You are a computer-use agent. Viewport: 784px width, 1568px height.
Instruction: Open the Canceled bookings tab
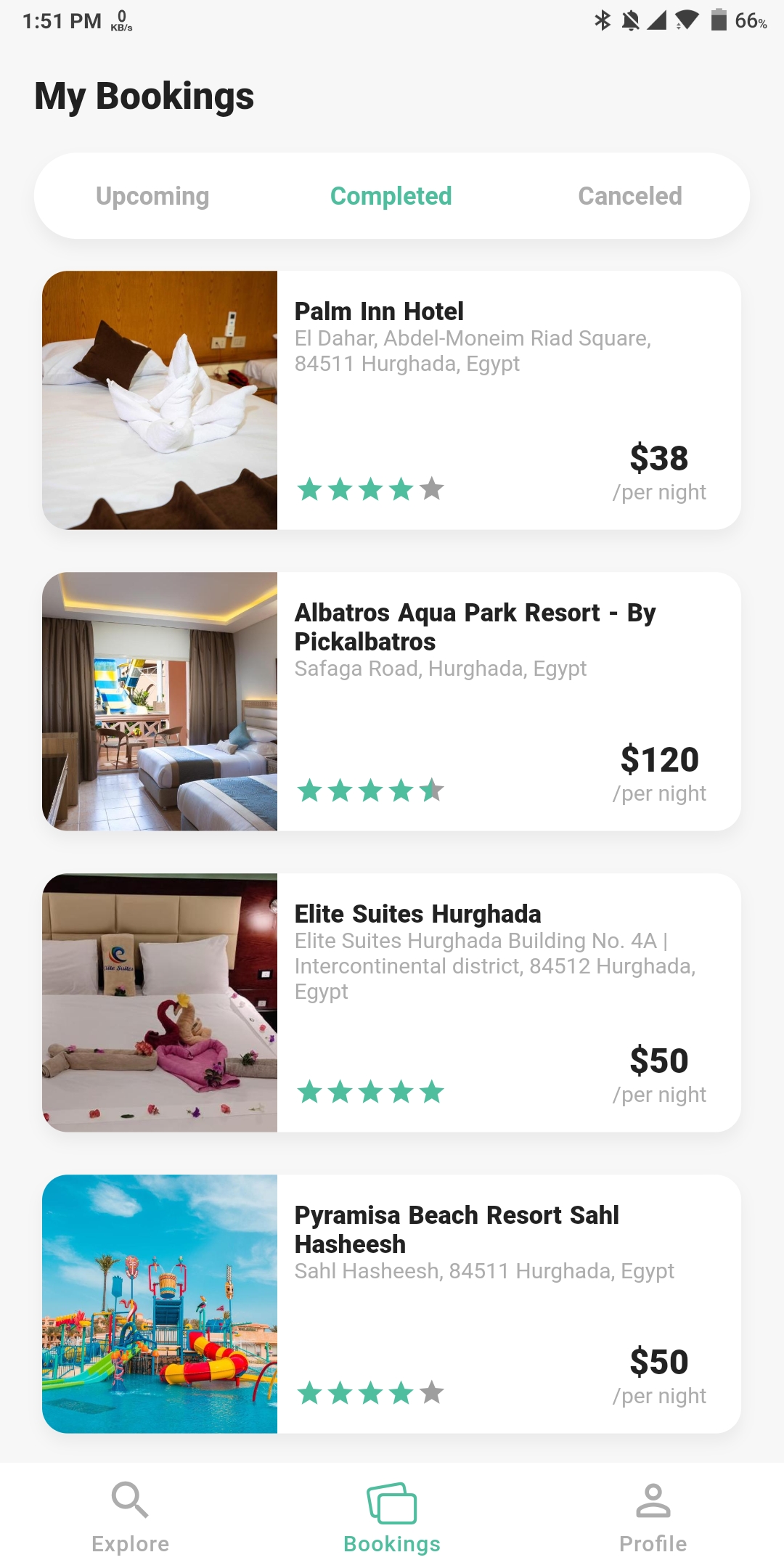tap(630, 195)
